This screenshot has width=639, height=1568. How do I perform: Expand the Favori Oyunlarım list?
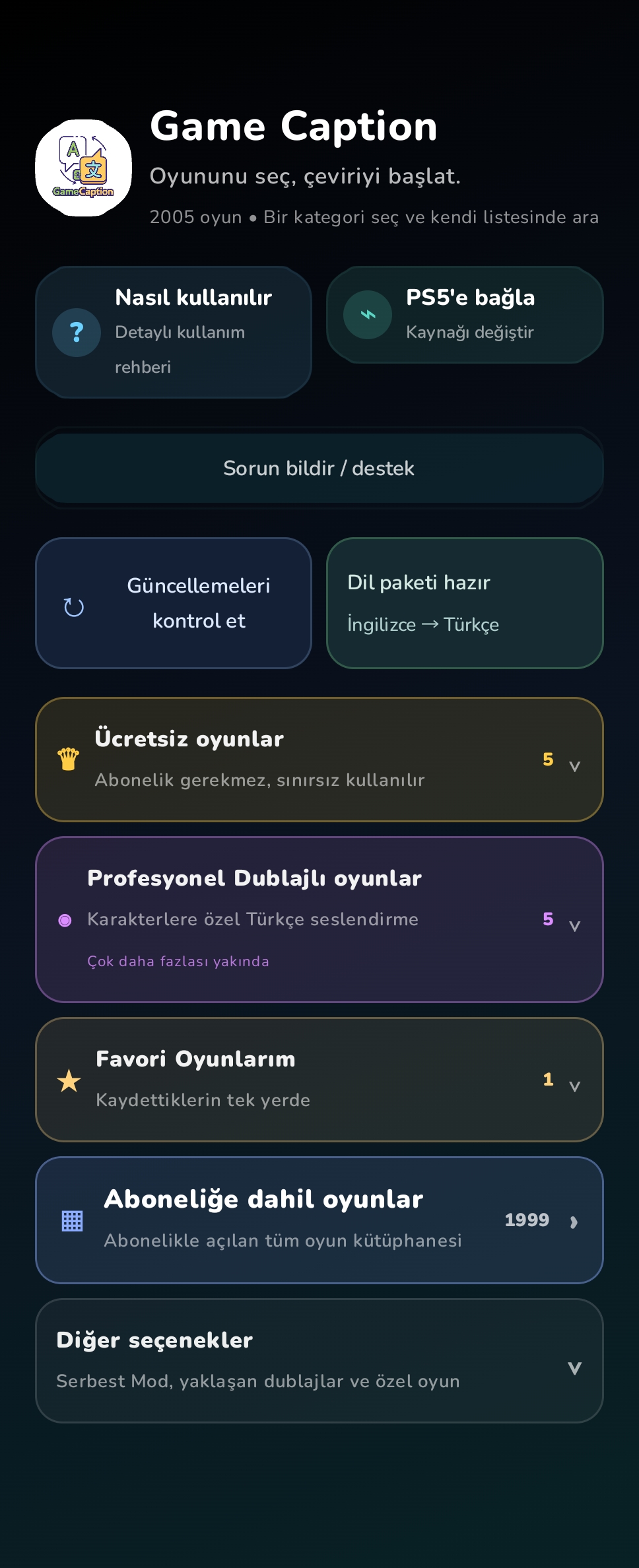tap(319, 1080)
